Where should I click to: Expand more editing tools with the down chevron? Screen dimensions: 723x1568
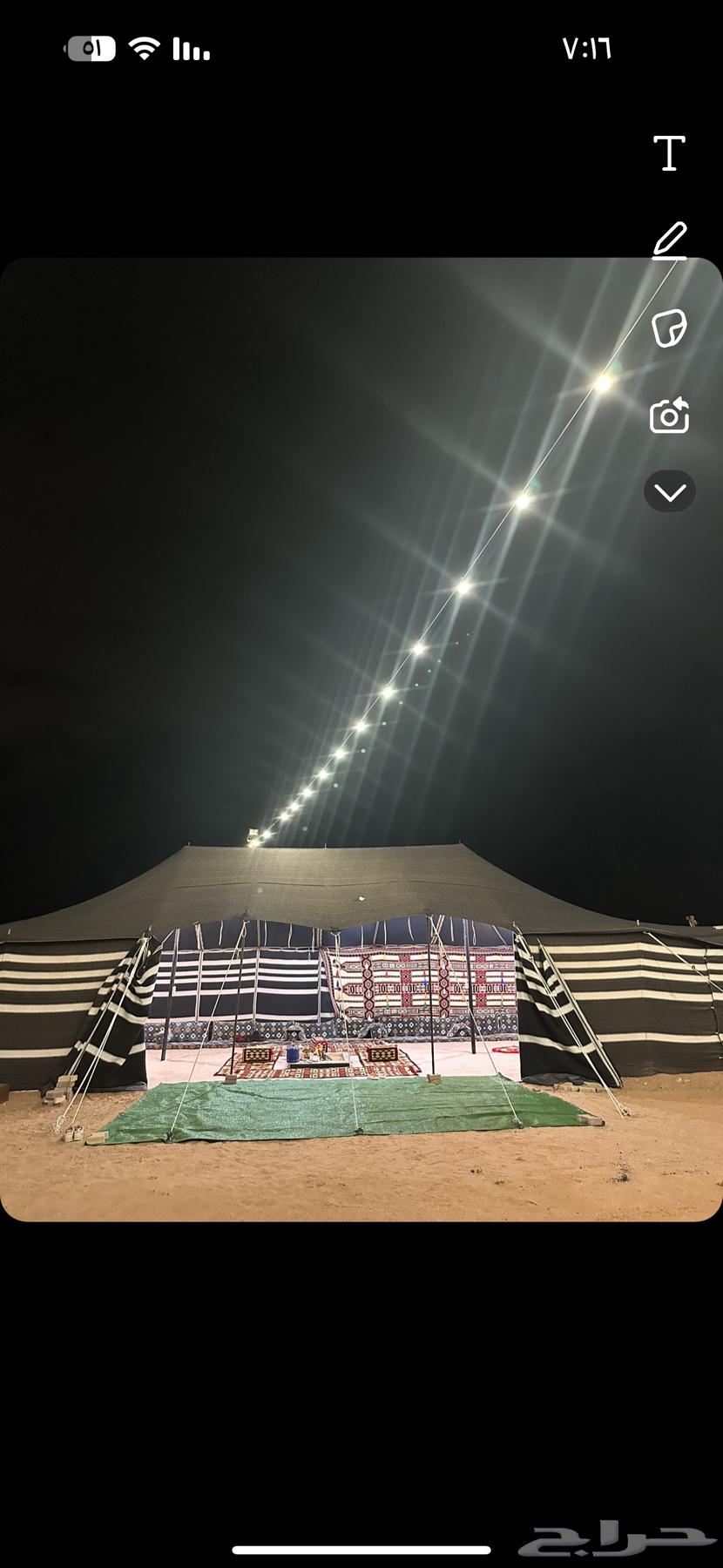(x=669, y=492)
